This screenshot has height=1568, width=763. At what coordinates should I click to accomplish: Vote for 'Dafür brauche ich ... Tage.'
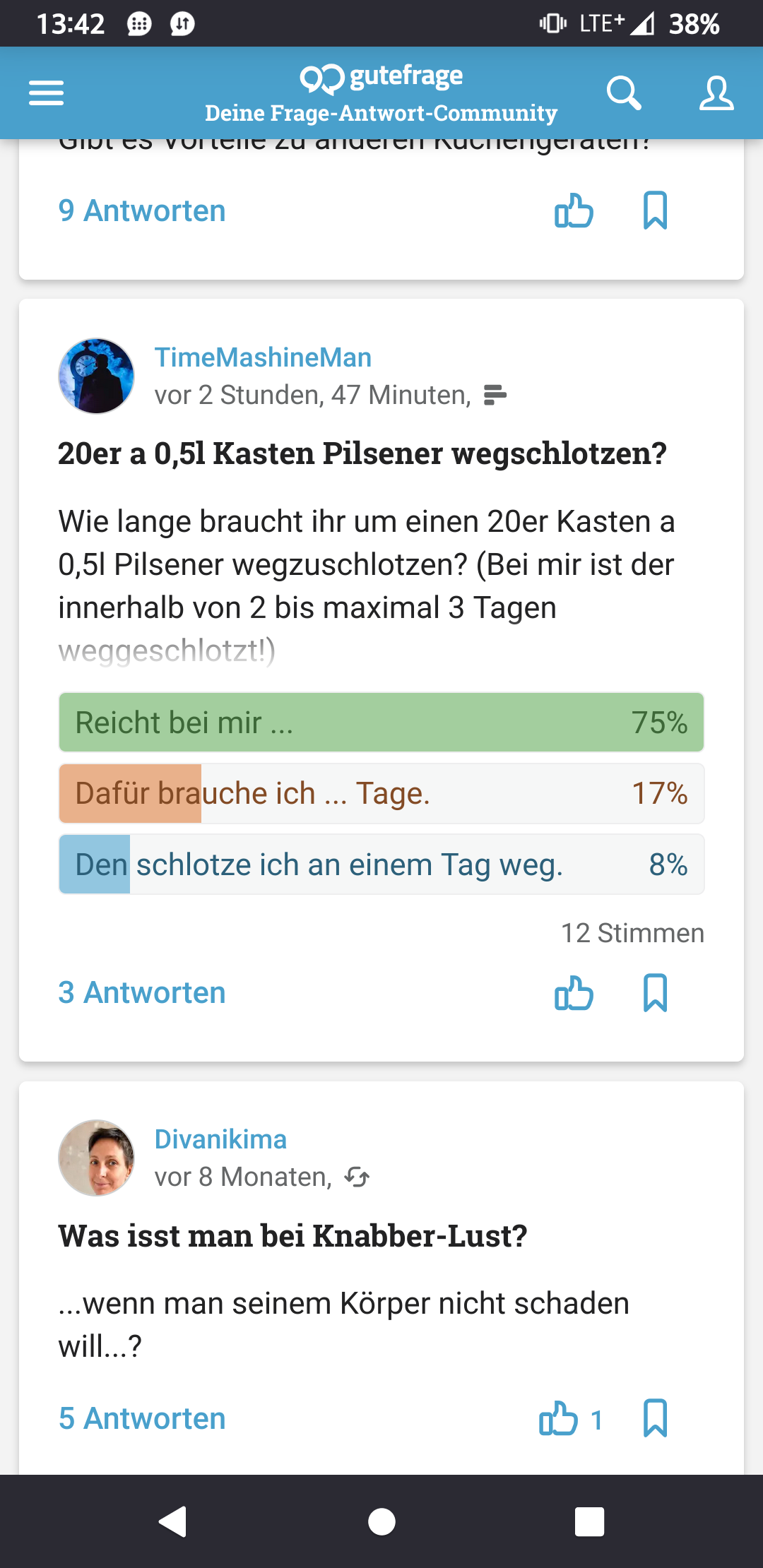[381, 793]
